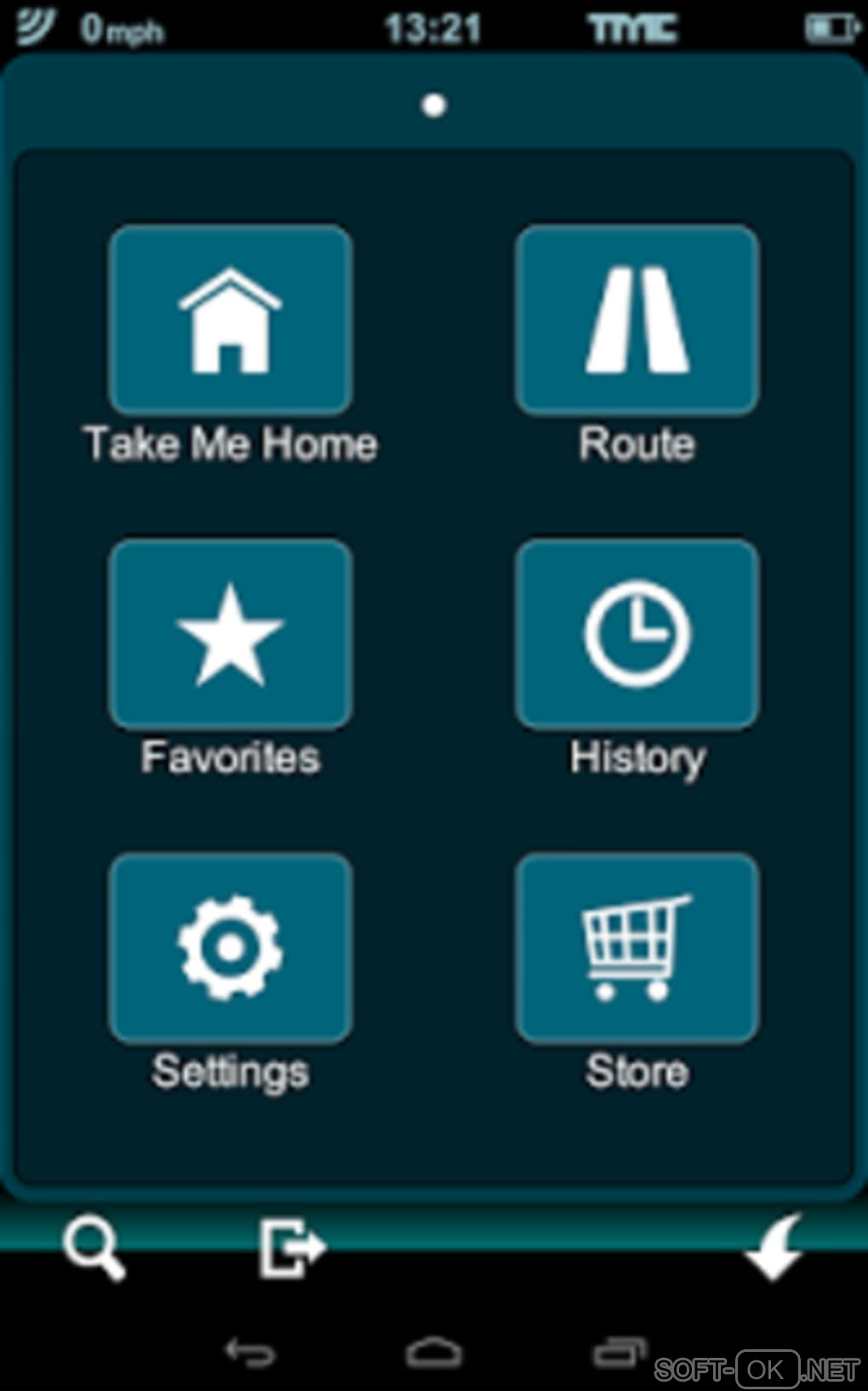Screen dimensions: 868x1391
Task: Tap the Take Me Home tile
Action: 231,321
